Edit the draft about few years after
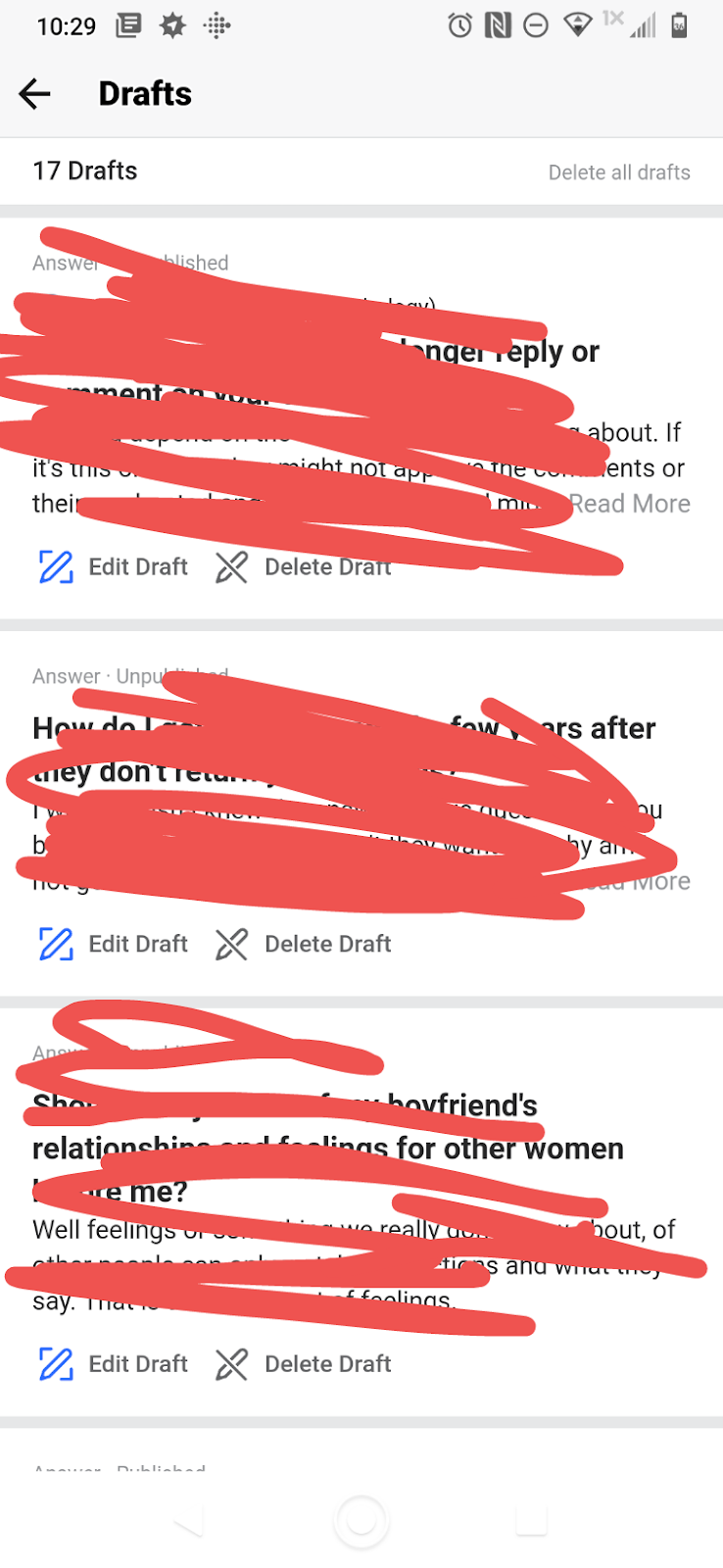Screen dimensions: 723x1568 click(x=114, y=944)
